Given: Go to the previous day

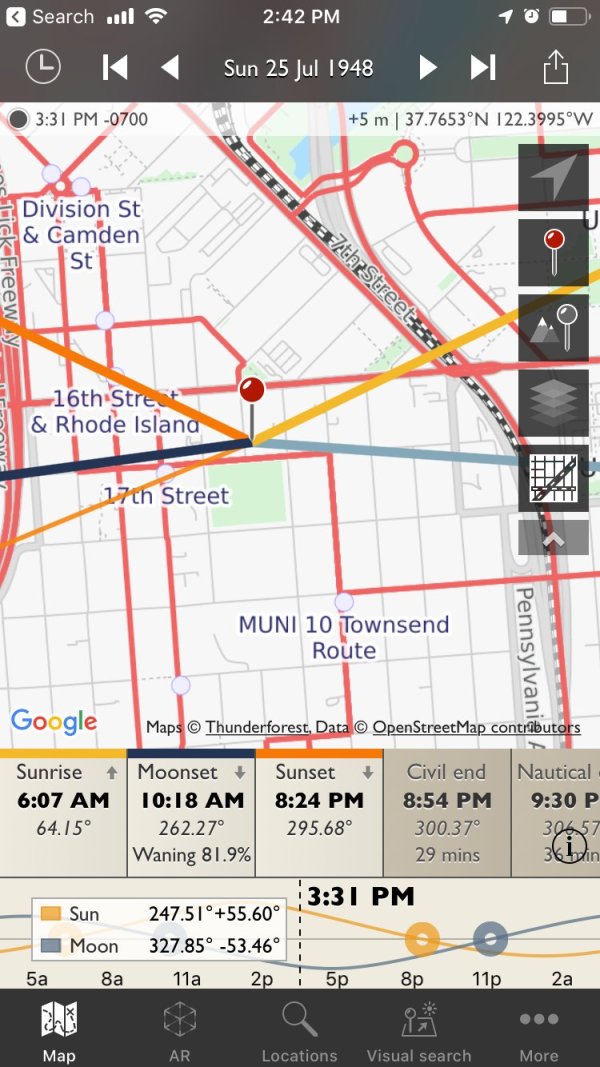Looking at the screenshot, I should pyautogui.click(x=170, y=67).
